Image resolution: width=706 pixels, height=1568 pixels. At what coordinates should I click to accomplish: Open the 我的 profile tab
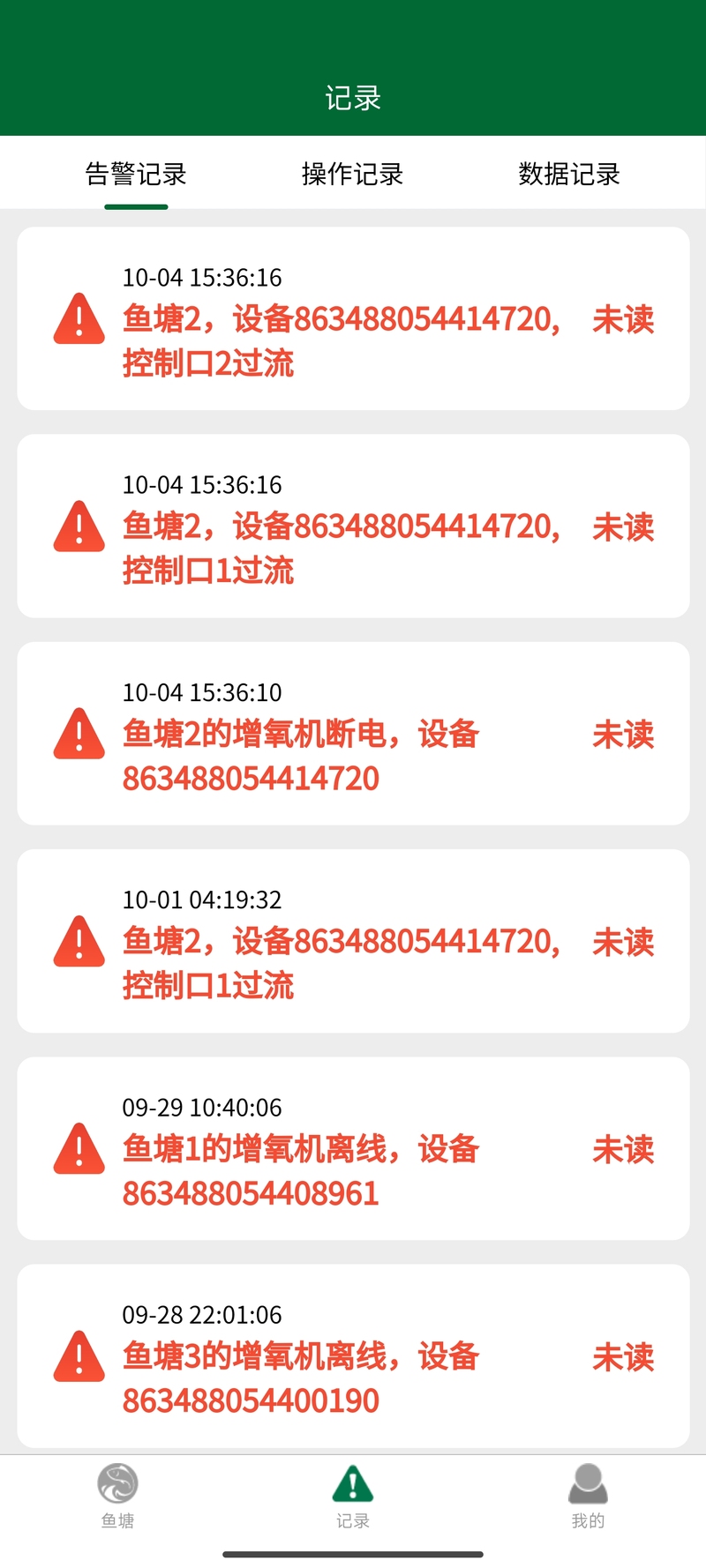point(588,1496)
